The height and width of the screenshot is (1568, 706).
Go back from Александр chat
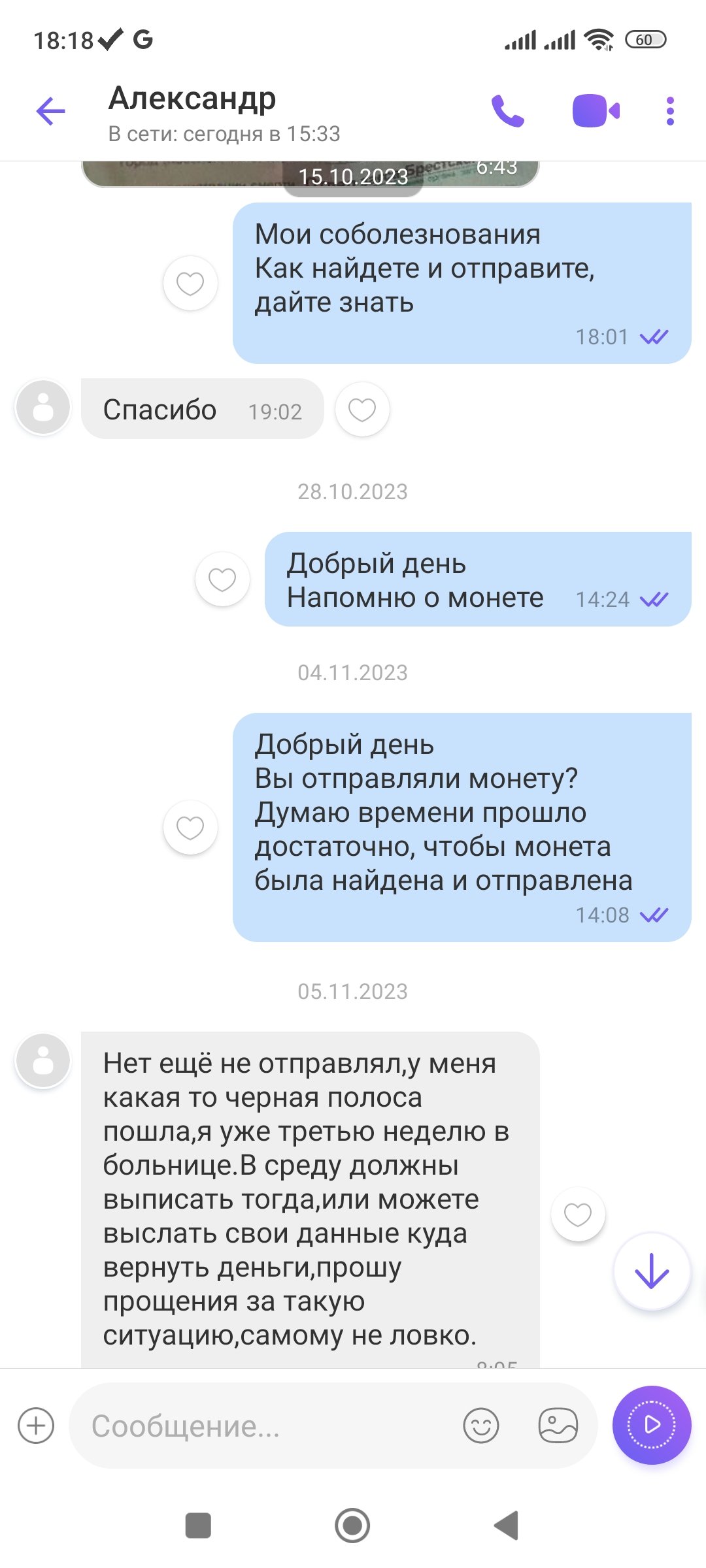coord(50,111)
